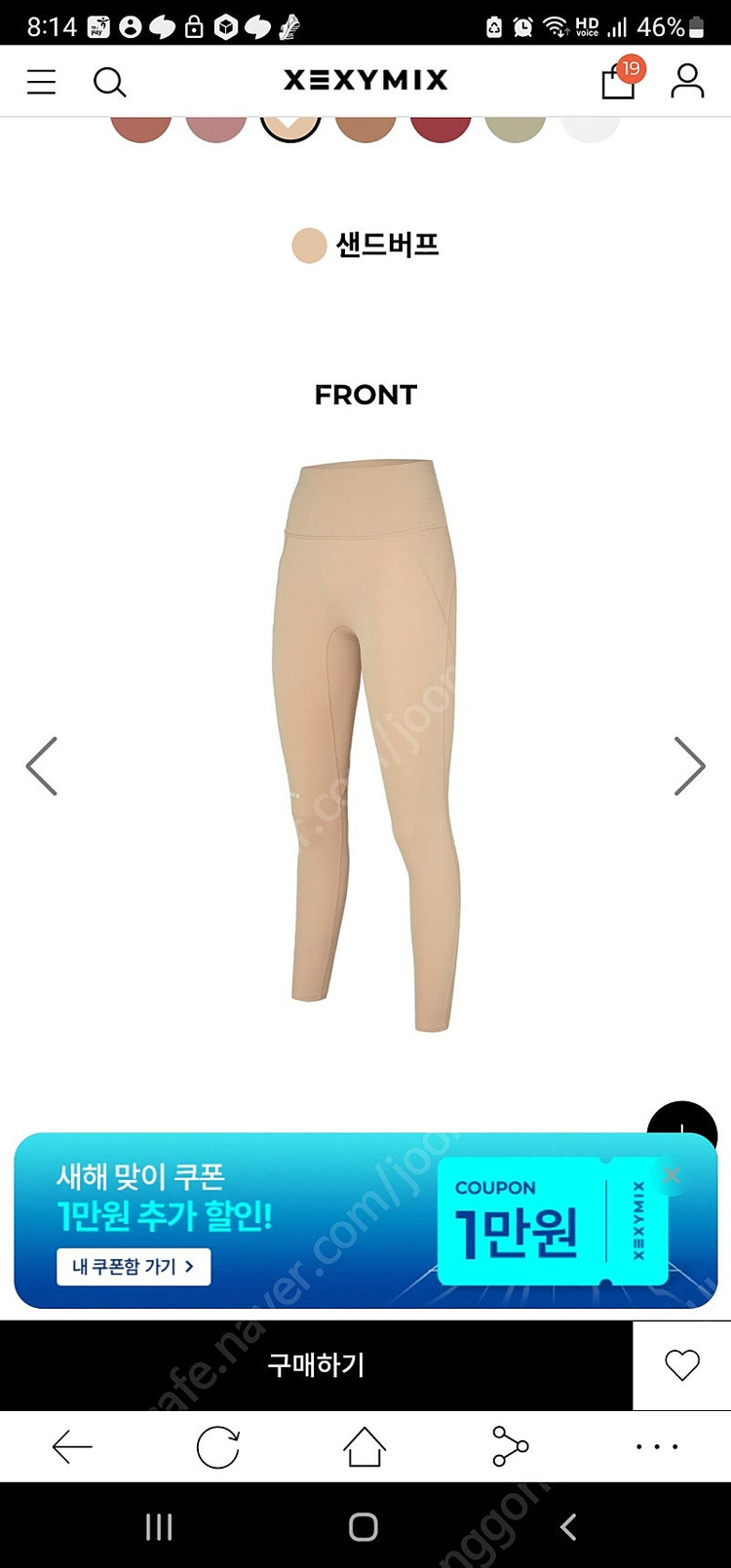Image resolution: width=731 pixels, height=1568 pixels.
Task: Open recent apps from navigation bar
Action: coord(159,1527)
